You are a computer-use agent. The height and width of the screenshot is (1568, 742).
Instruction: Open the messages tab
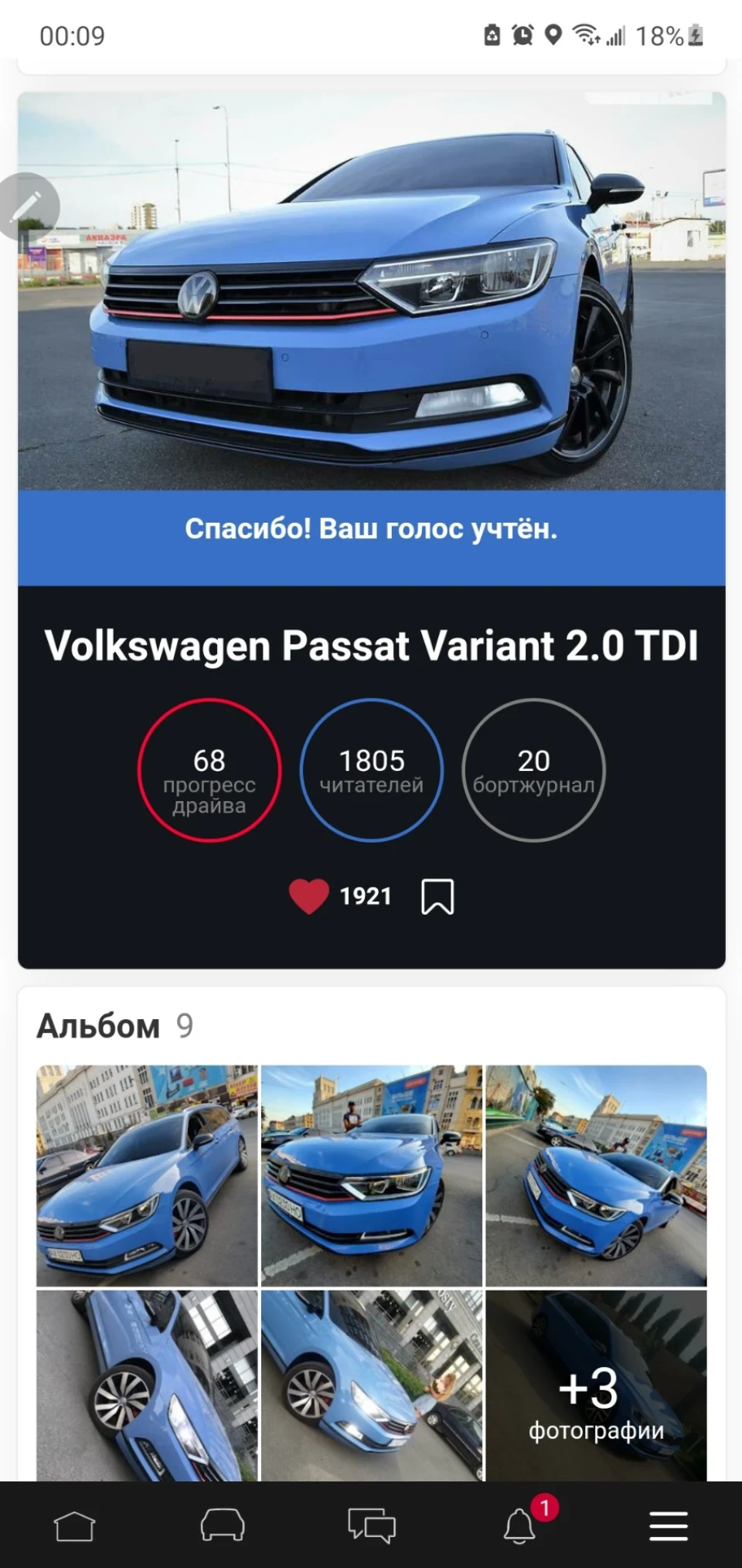point(371,1526)
